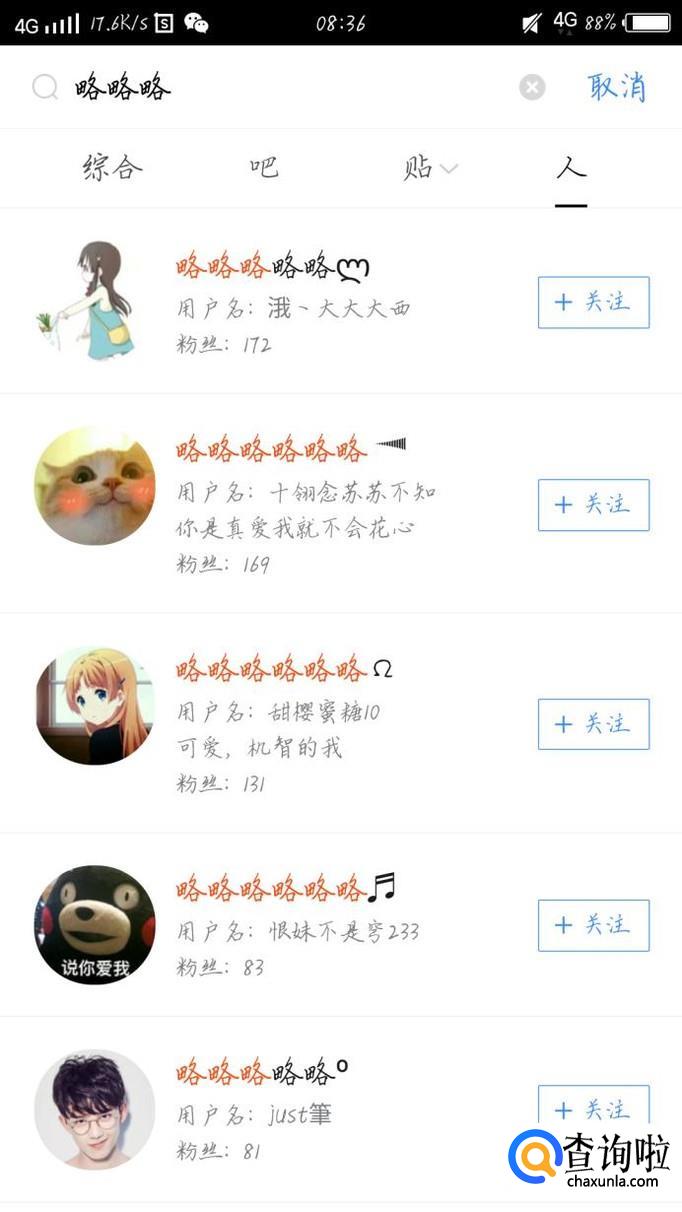Clear the search text with the X icon
Screen dimensions: 682x1212
[532, 88]
